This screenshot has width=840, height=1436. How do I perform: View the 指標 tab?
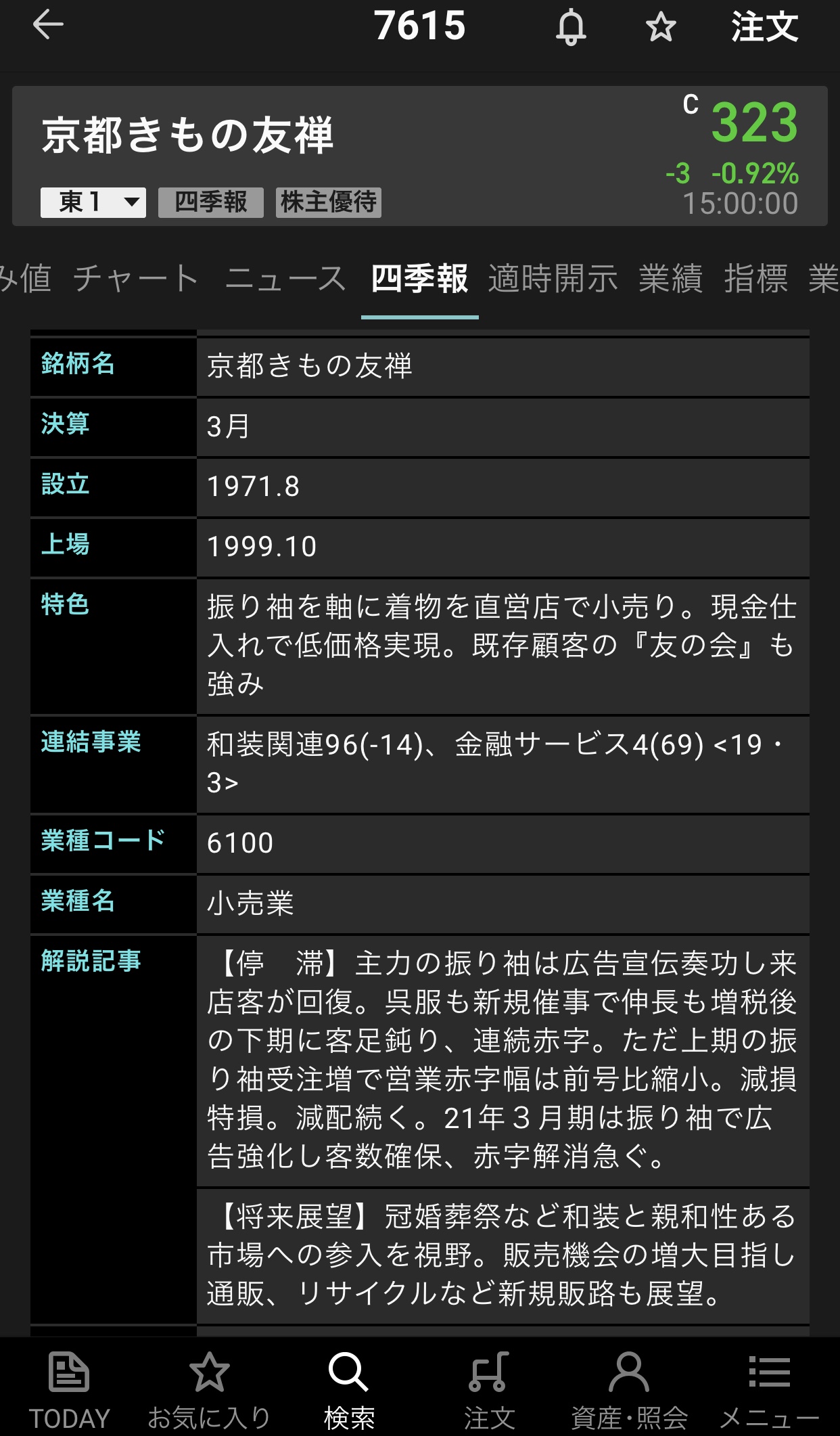point(756,279)
